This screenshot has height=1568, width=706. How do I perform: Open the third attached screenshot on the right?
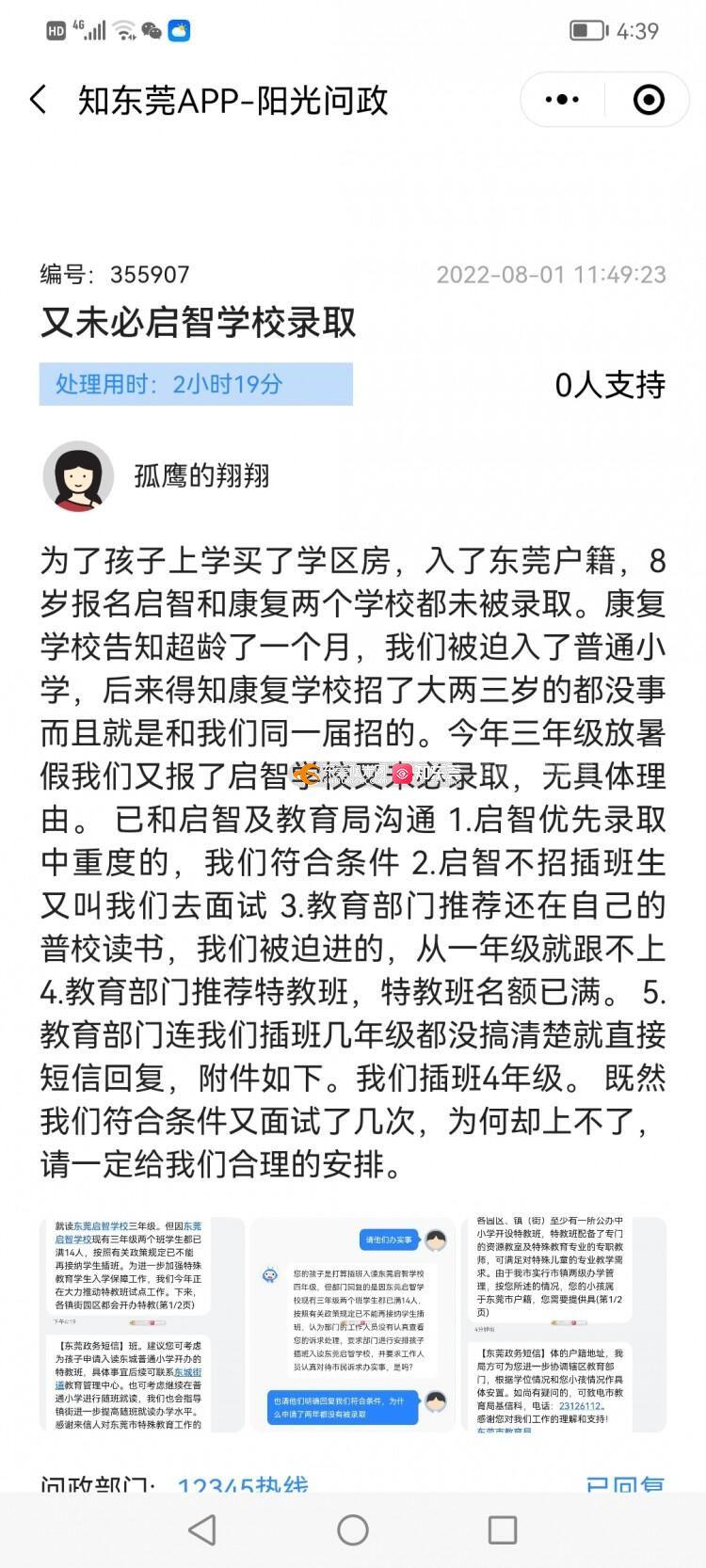(563, 1323)
